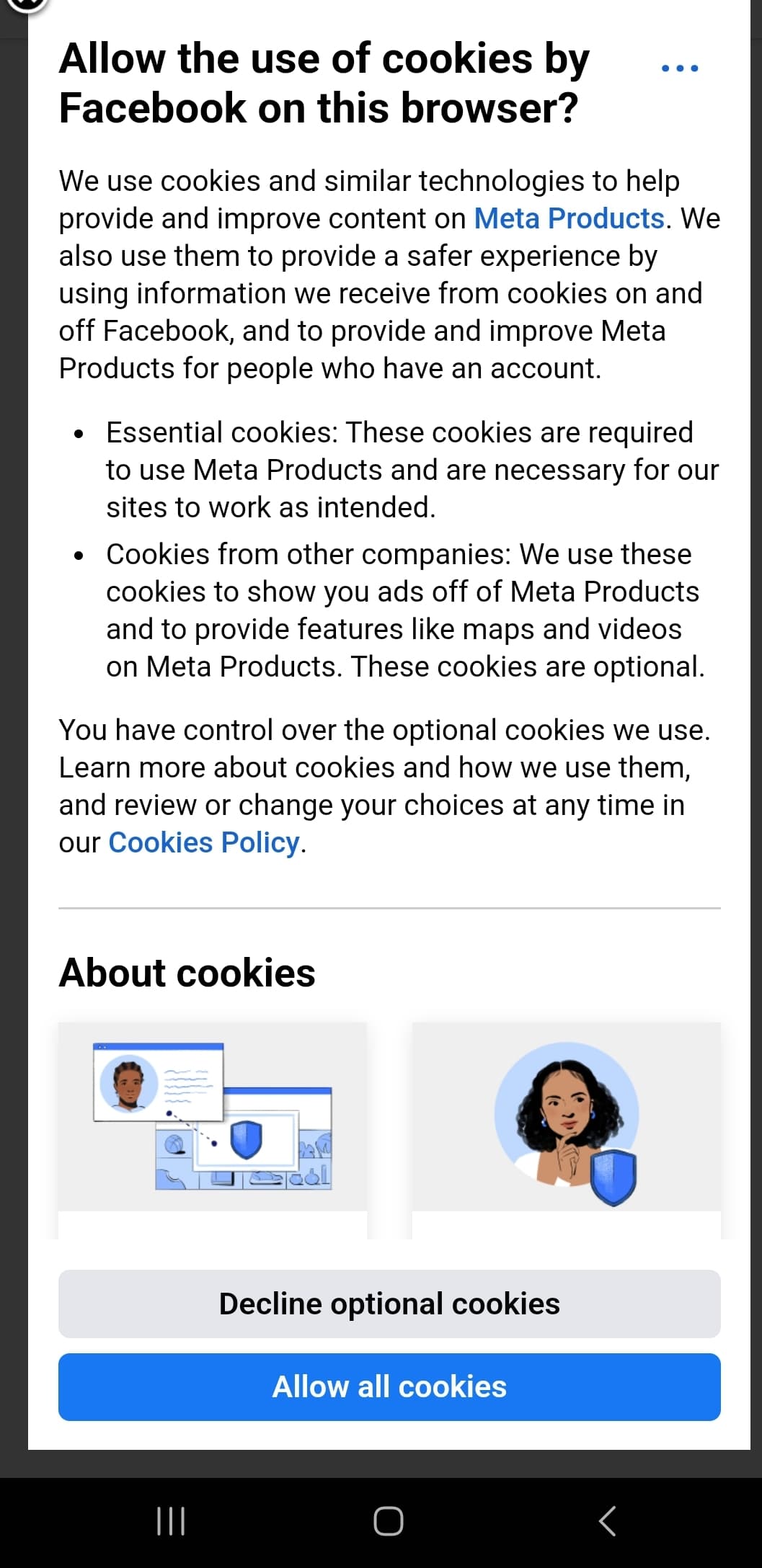Go back using the system back button
762x1568 pixels.
(x=607, y=1521)
